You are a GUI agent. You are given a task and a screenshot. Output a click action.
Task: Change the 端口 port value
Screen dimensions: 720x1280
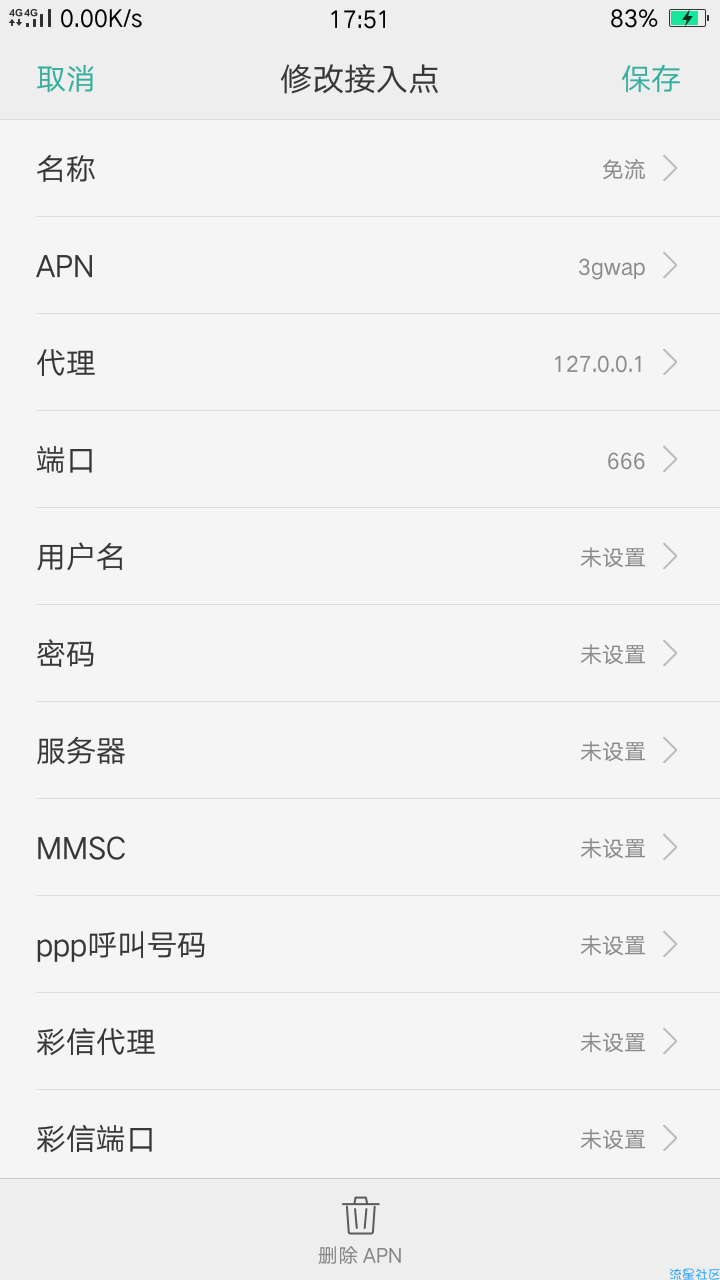(x=360, y=460)
